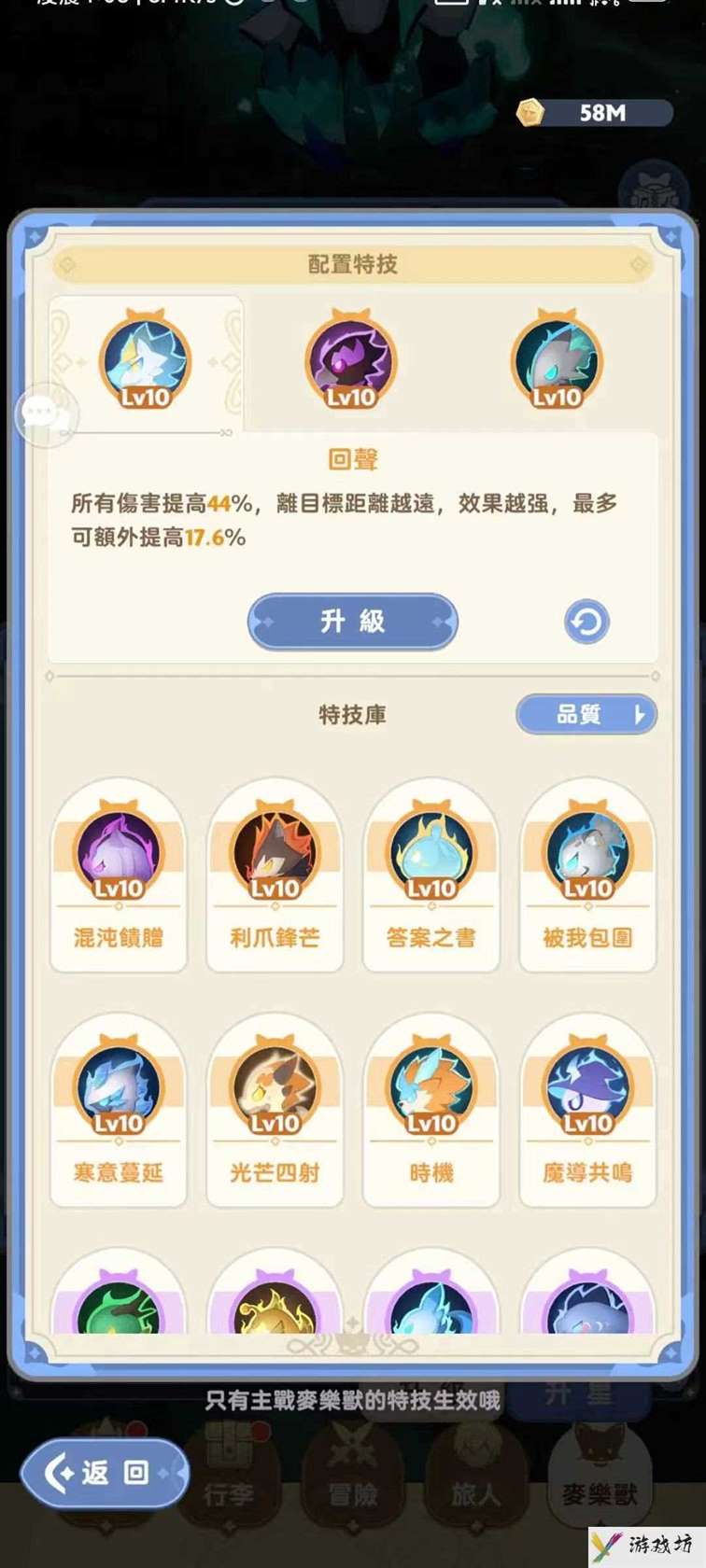The image size is (706, 1568).
Task: Tap the 升級 upgrade button
Action: [352, 622]
